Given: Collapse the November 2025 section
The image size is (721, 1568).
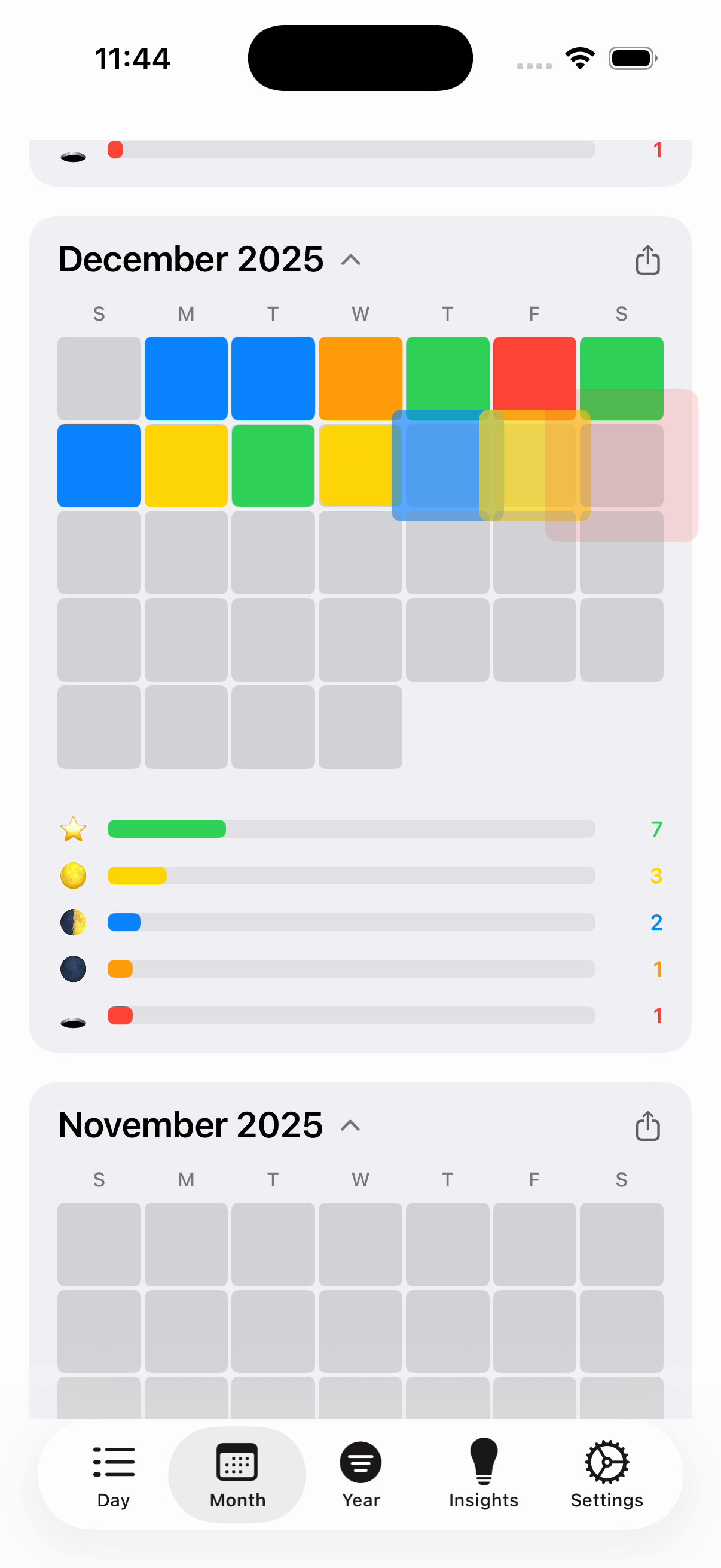Looking at the screenshot, I should [350, 1126].
